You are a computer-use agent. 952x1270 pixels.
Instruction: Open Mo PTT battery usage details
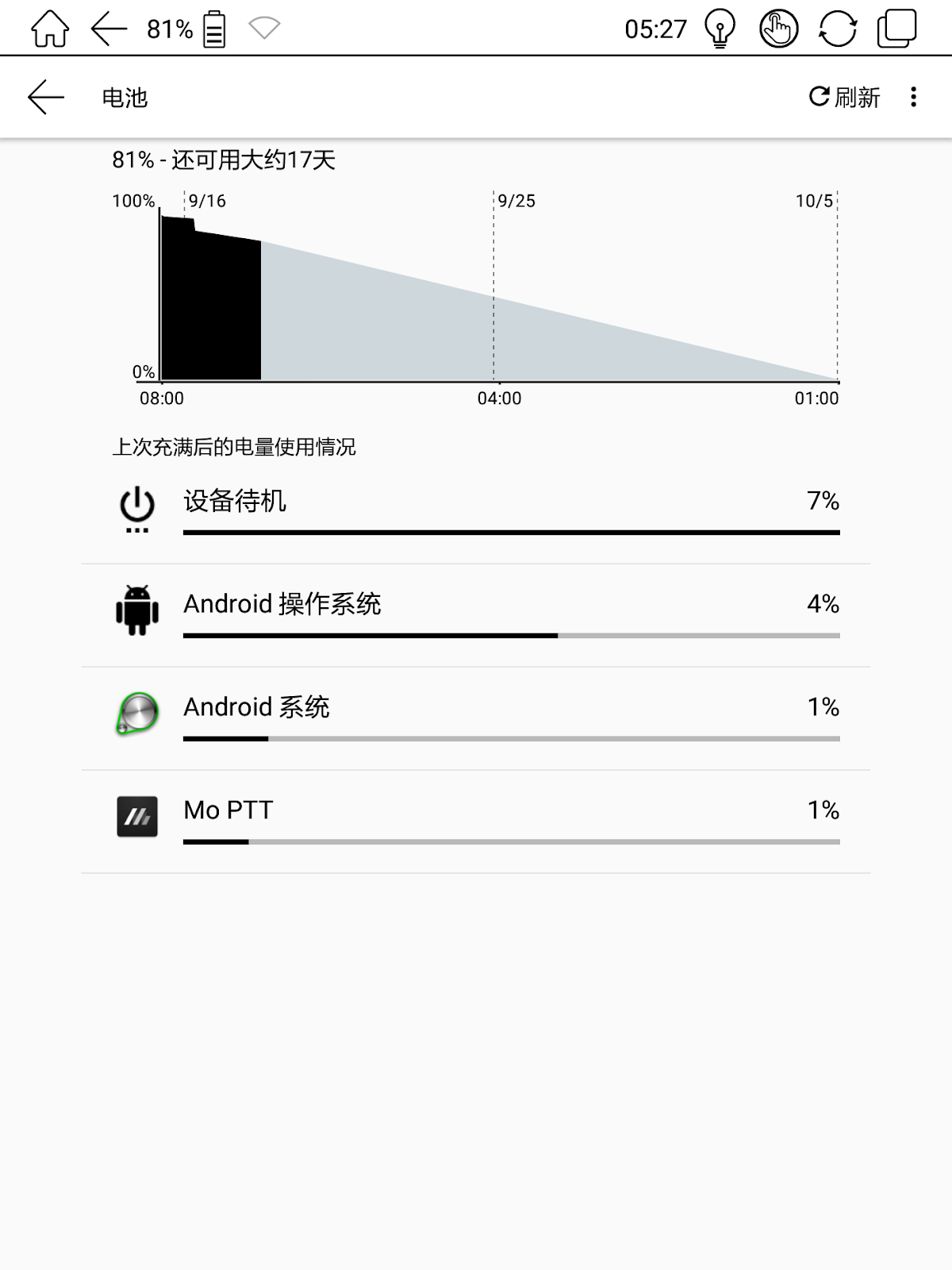click(x=476, y=822)
